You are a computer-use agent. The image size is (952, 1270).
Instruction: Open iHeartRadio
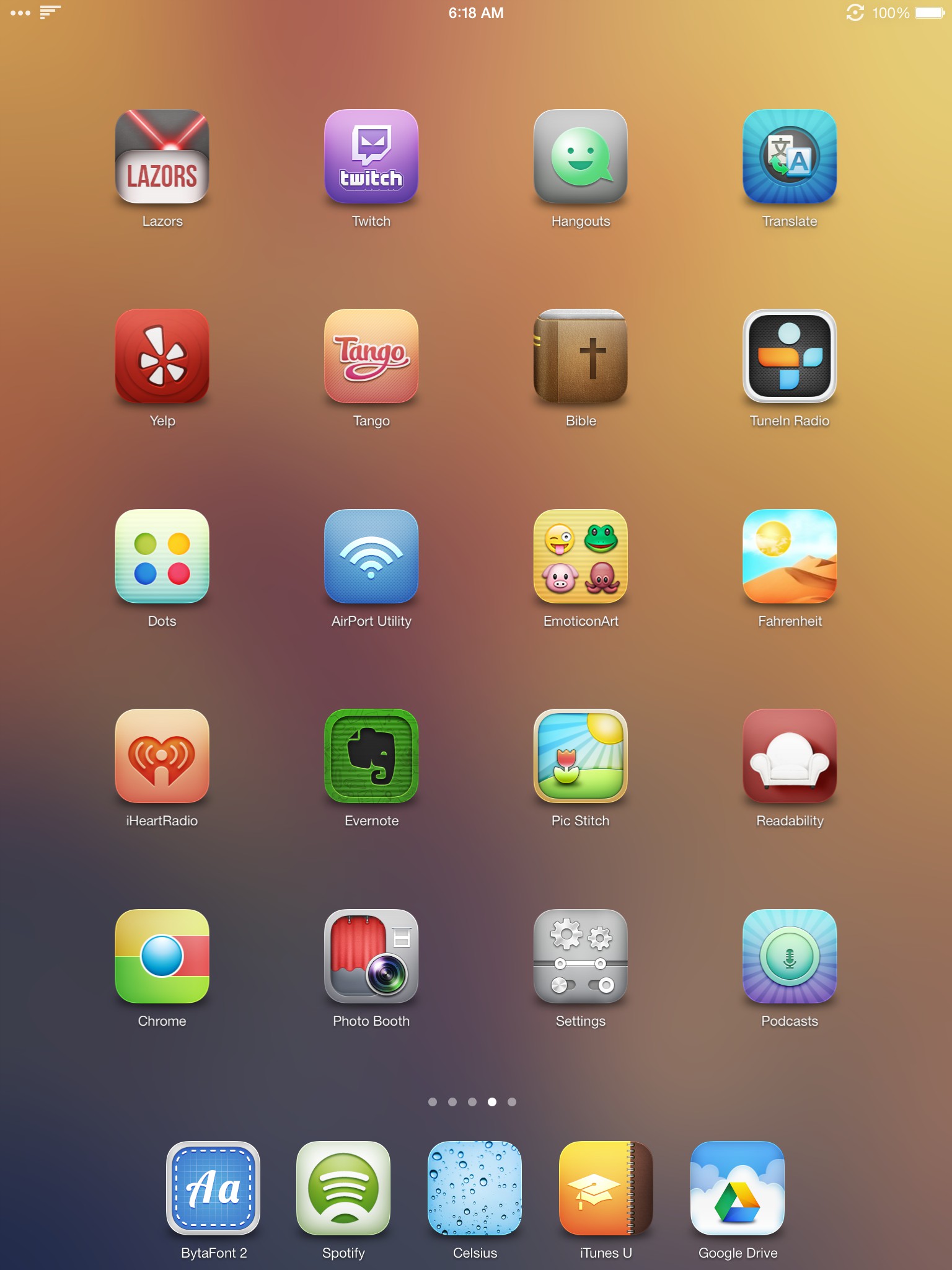coord(162,756)
